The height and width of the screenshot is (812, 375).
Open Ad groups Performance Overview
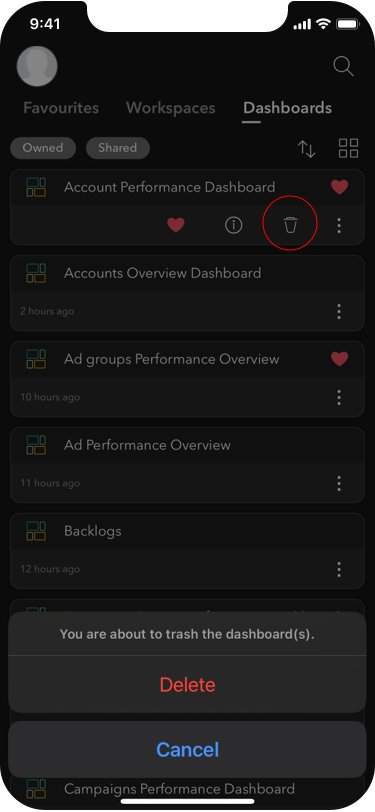coord(171,359)
